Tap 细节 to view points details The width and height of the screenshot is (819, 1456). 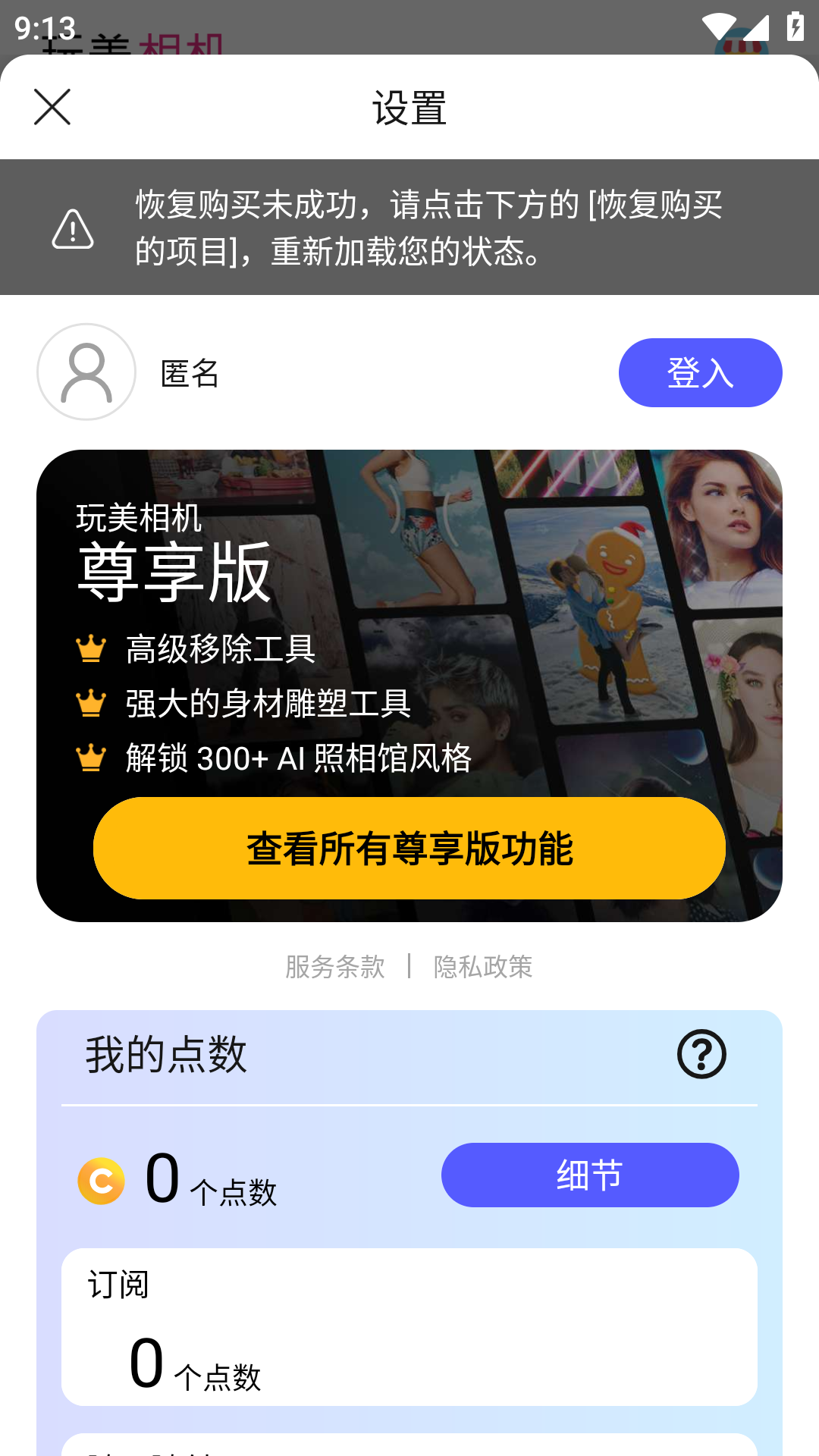[590, 1175]
